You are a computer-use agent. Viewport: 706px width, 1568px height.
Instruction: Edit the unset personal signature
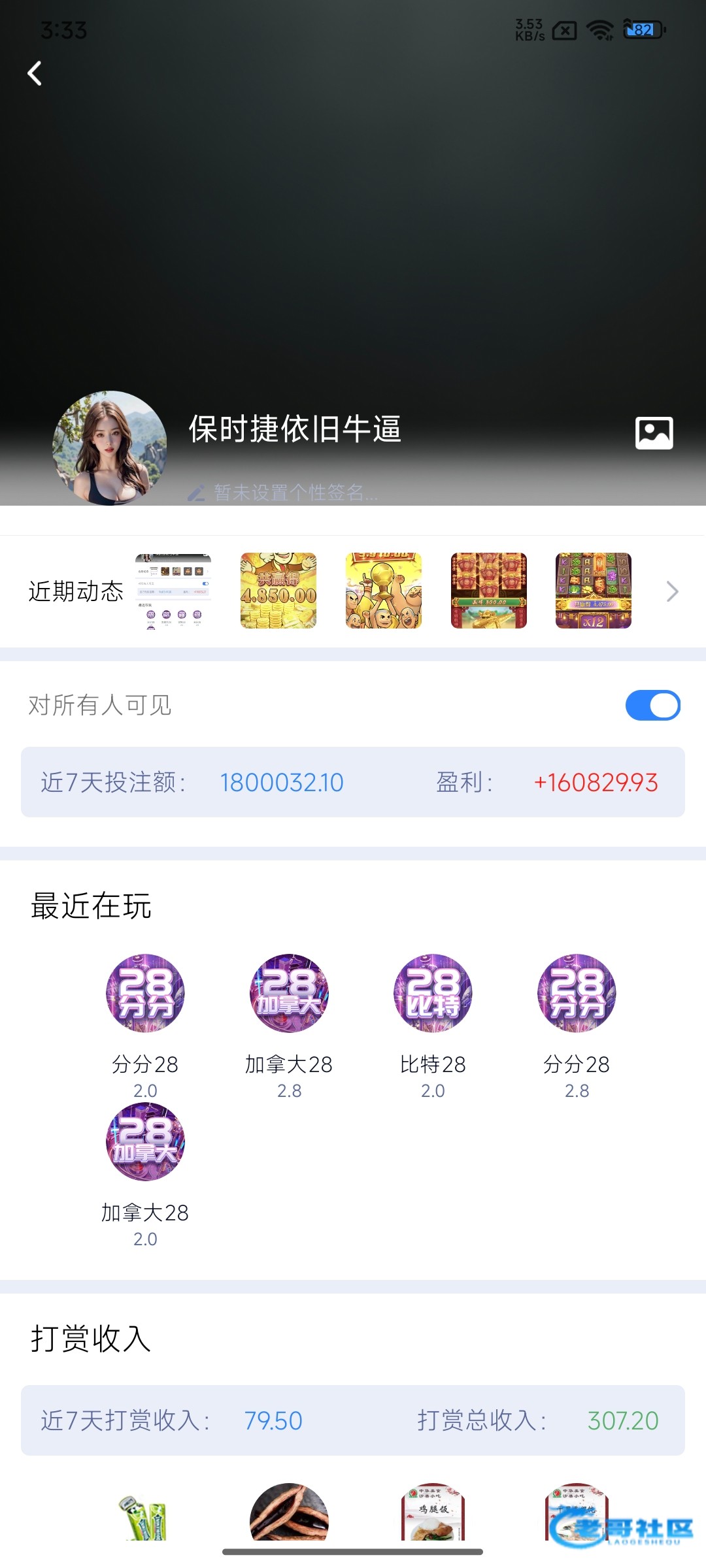click(288, 493)
